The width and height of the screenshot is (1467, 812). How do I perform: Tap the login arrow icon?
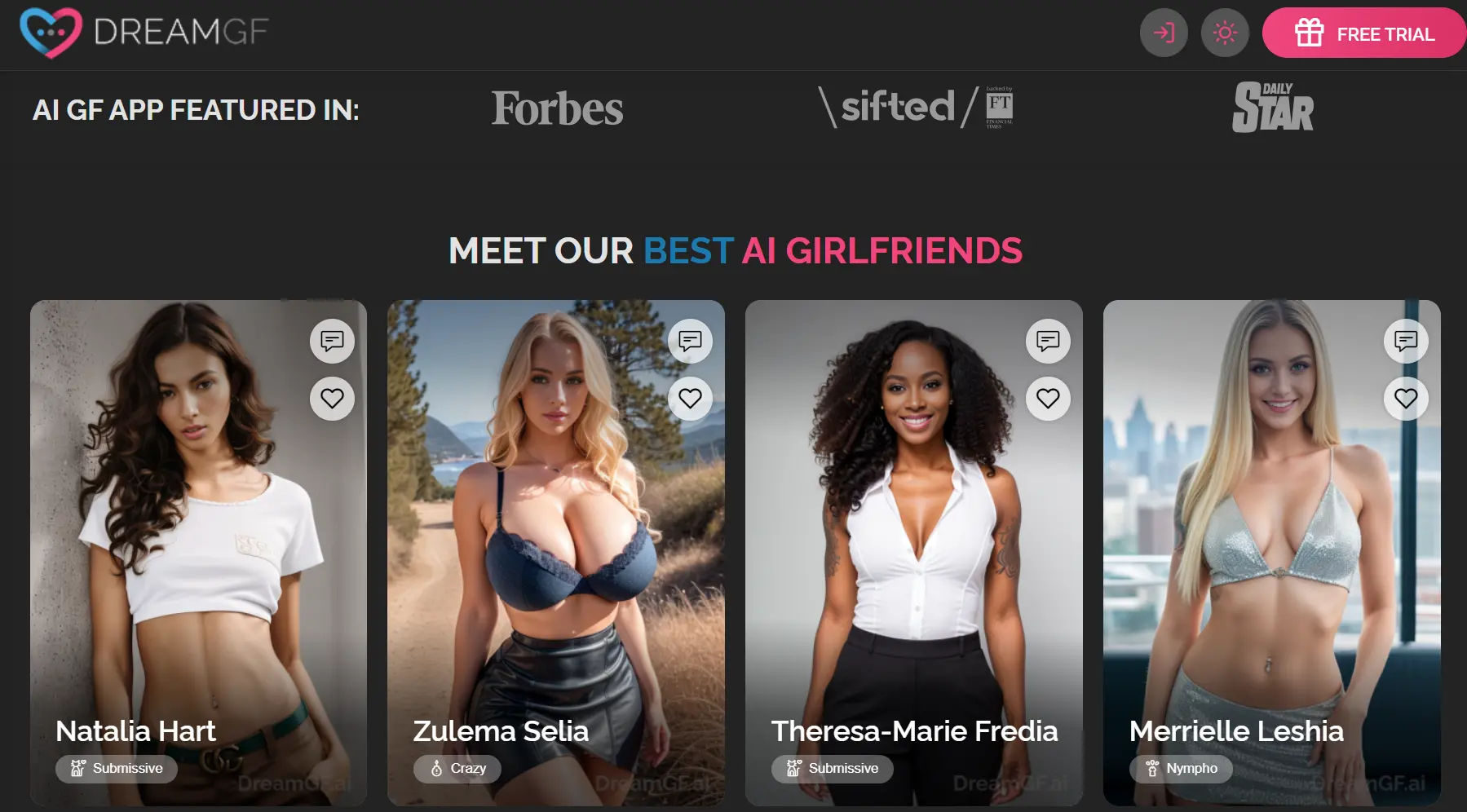pos(1163,33)
